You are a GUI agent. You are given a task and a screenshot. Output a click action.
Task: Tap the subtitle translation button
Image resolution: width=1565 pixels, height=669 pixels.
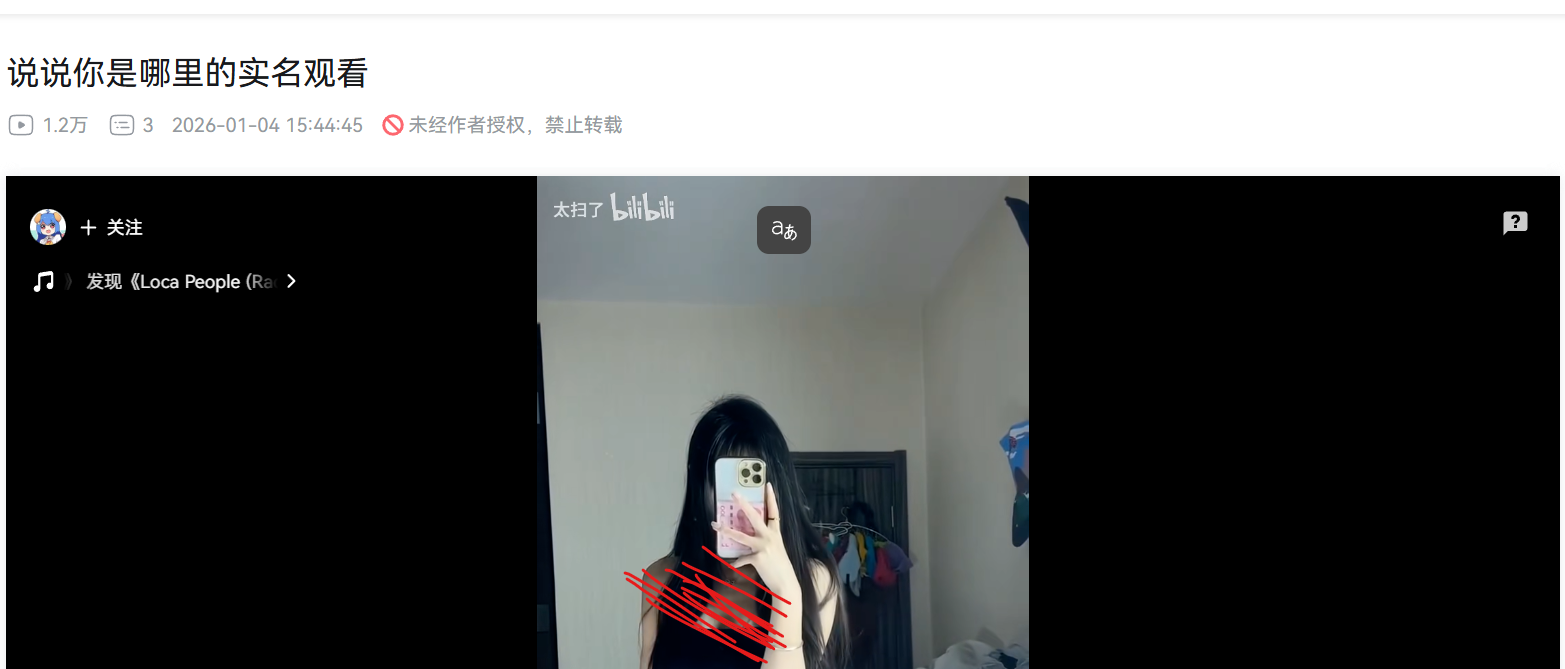(x=783, y=230)
